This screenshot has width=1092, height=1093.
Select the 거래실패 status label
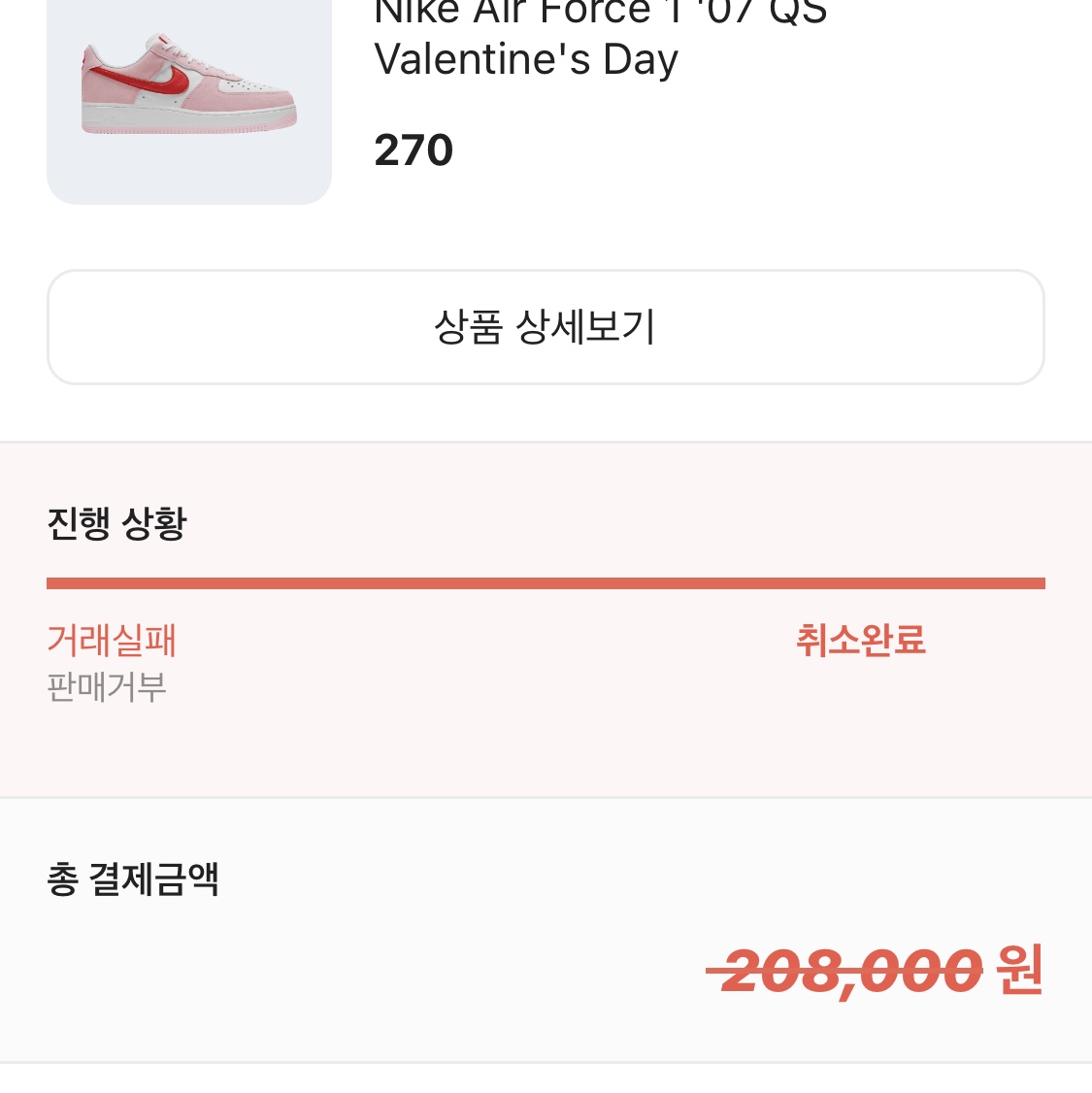[x=111, y=641]
